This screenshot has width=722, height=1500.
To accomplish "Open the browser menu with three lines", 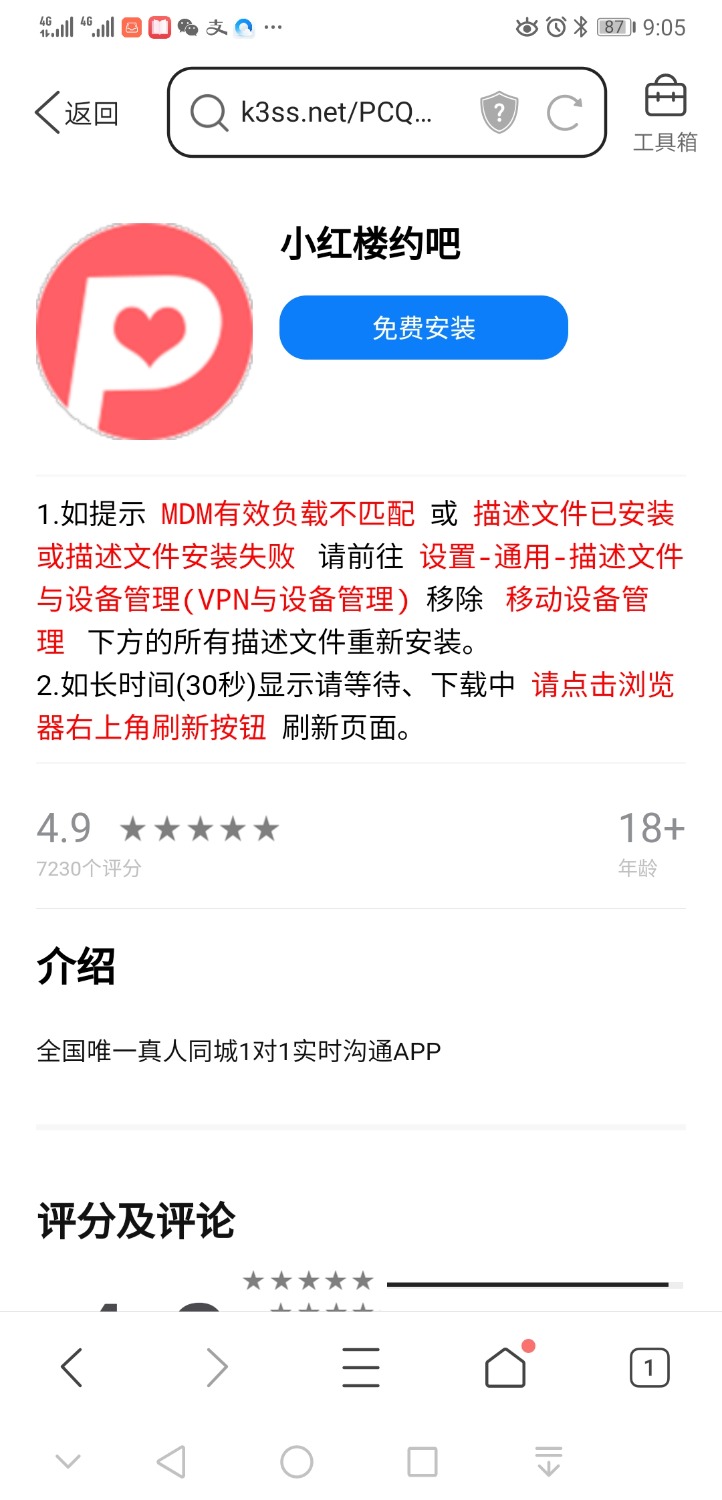I will pyautogui.click(x=361, y=1367).
